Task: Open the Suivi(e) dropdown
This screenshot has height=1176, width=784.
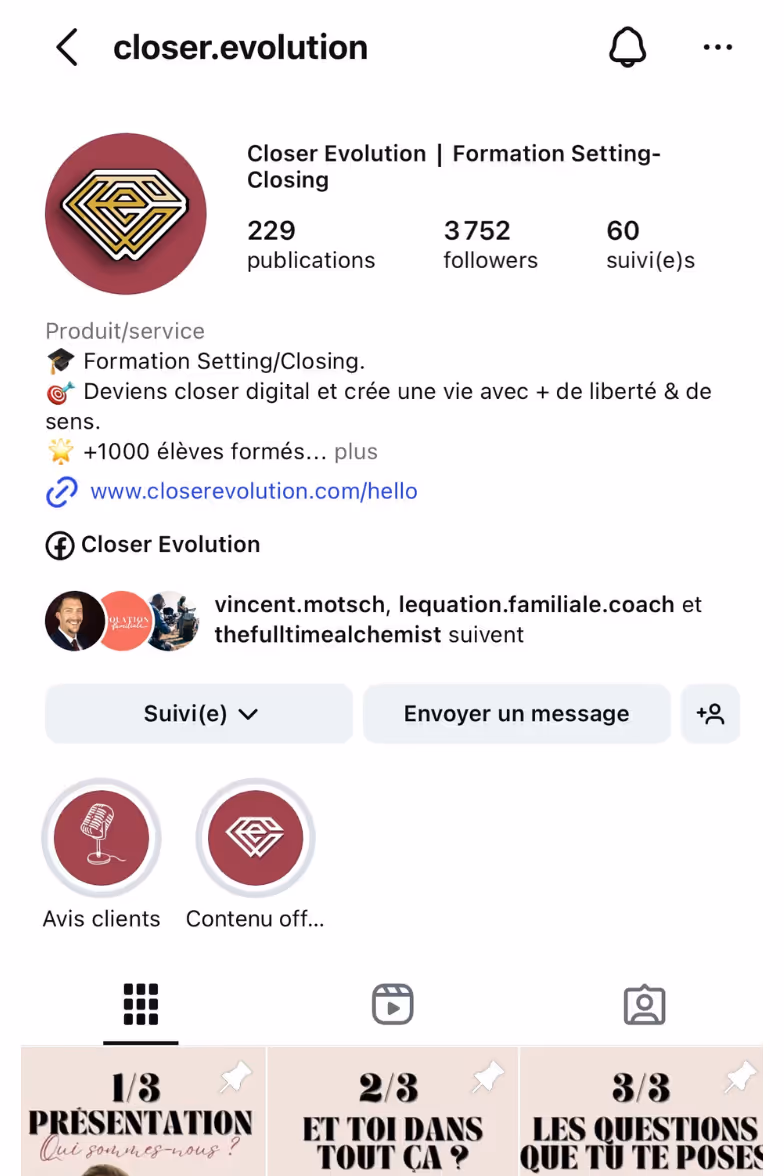Action: [199, 714]
